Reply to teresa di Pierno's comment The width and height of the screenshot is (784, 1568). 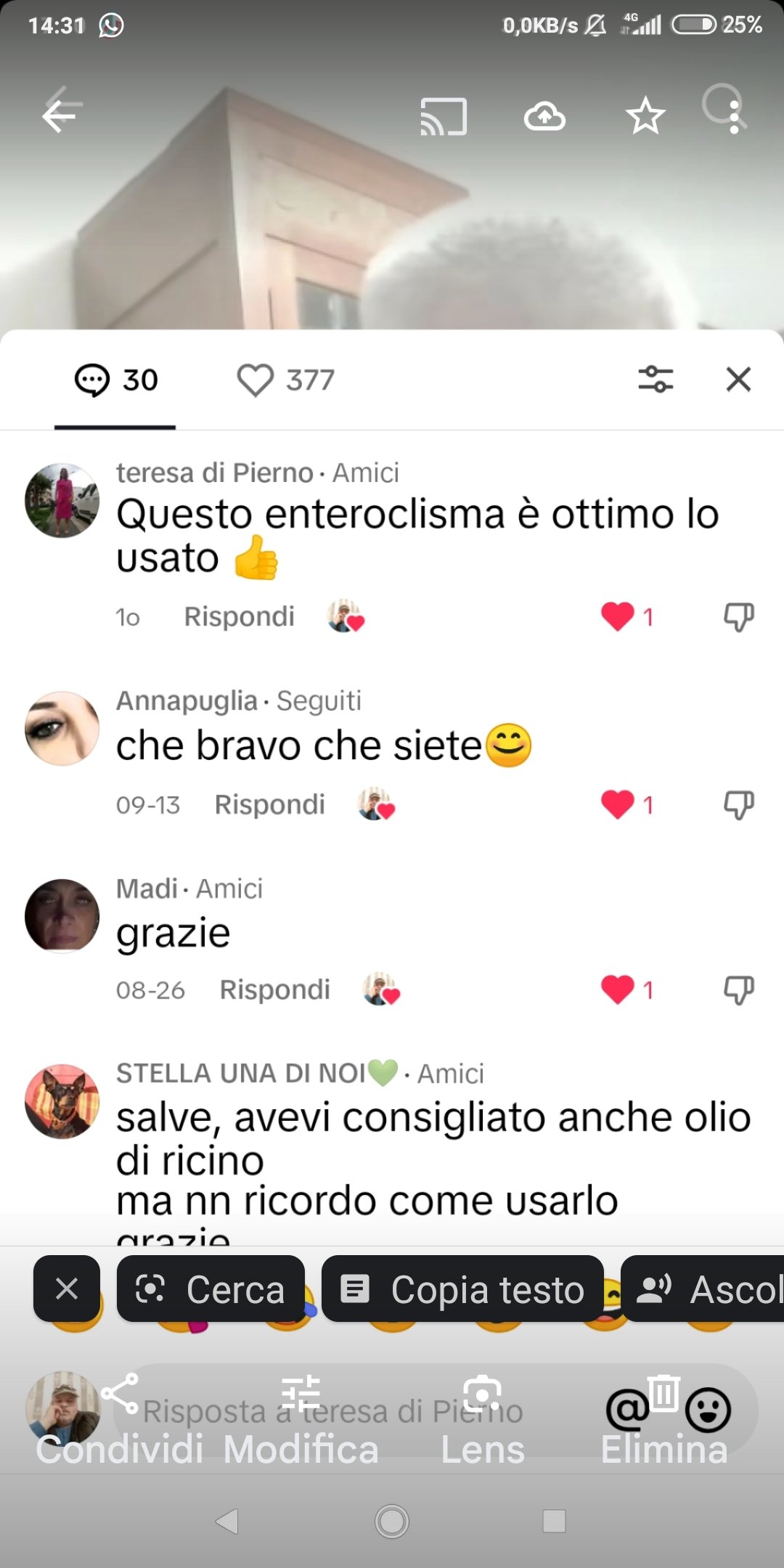239,617
